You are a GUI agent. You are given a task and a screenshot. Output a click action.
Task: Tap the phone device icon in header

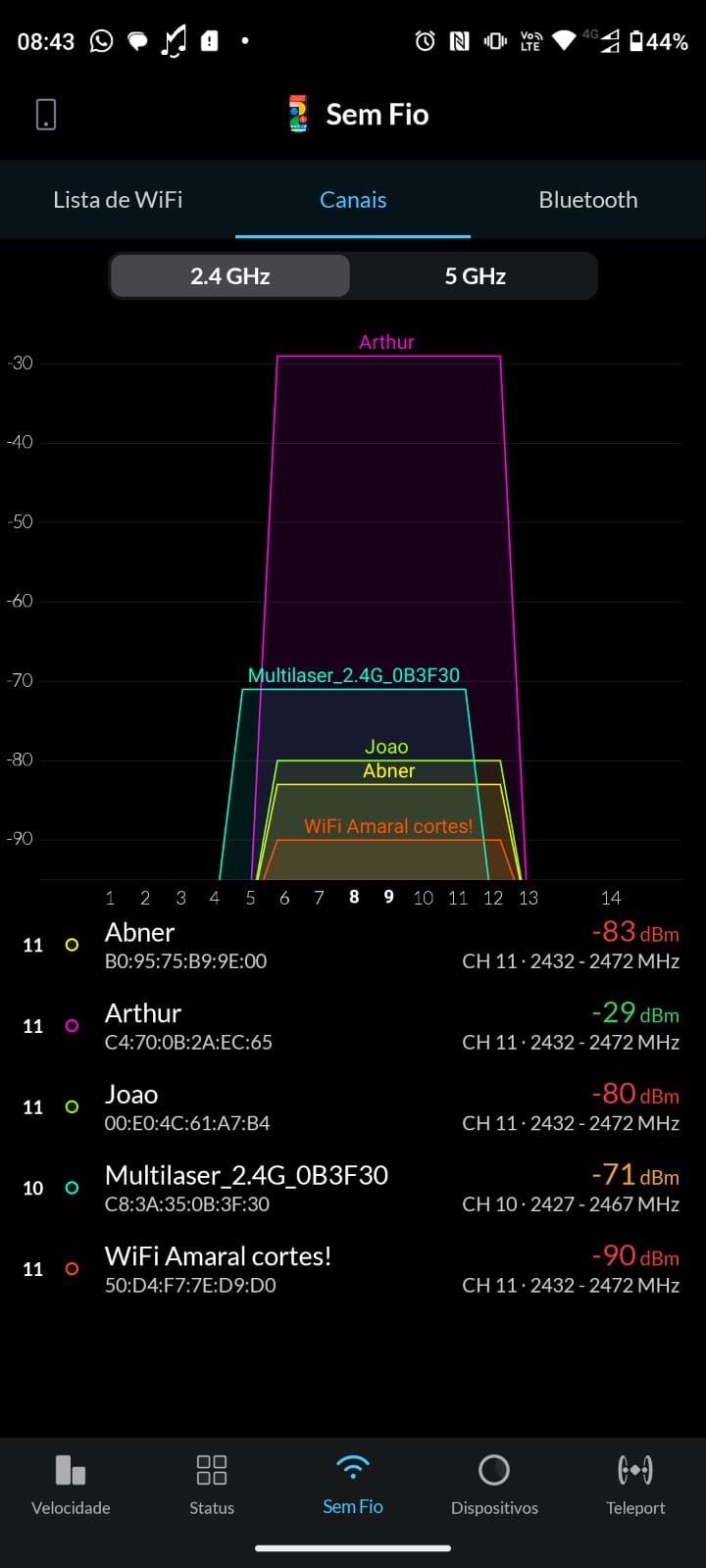(46, 115)
